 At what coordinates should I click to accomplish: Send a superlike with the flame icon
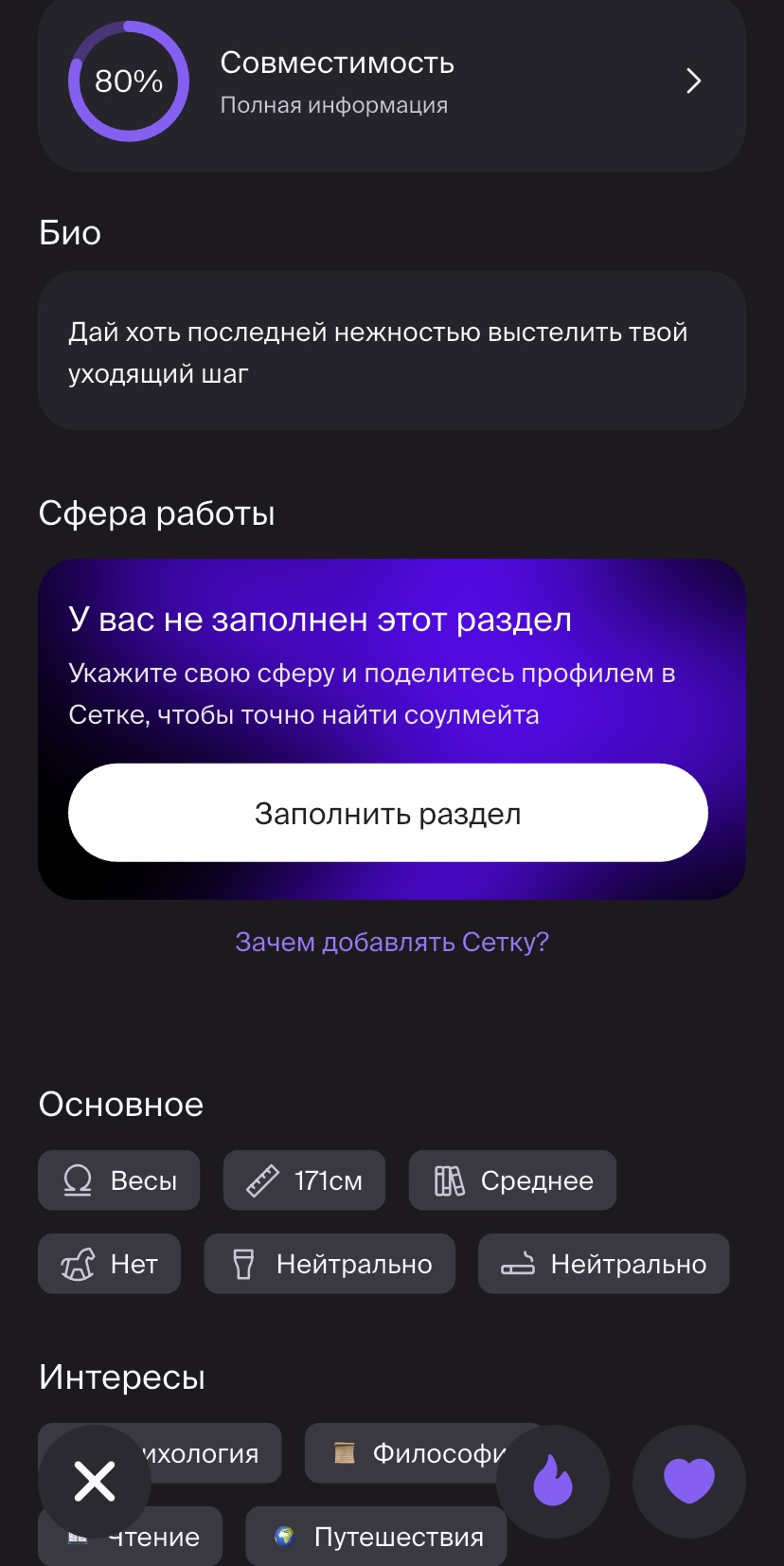553,1482
